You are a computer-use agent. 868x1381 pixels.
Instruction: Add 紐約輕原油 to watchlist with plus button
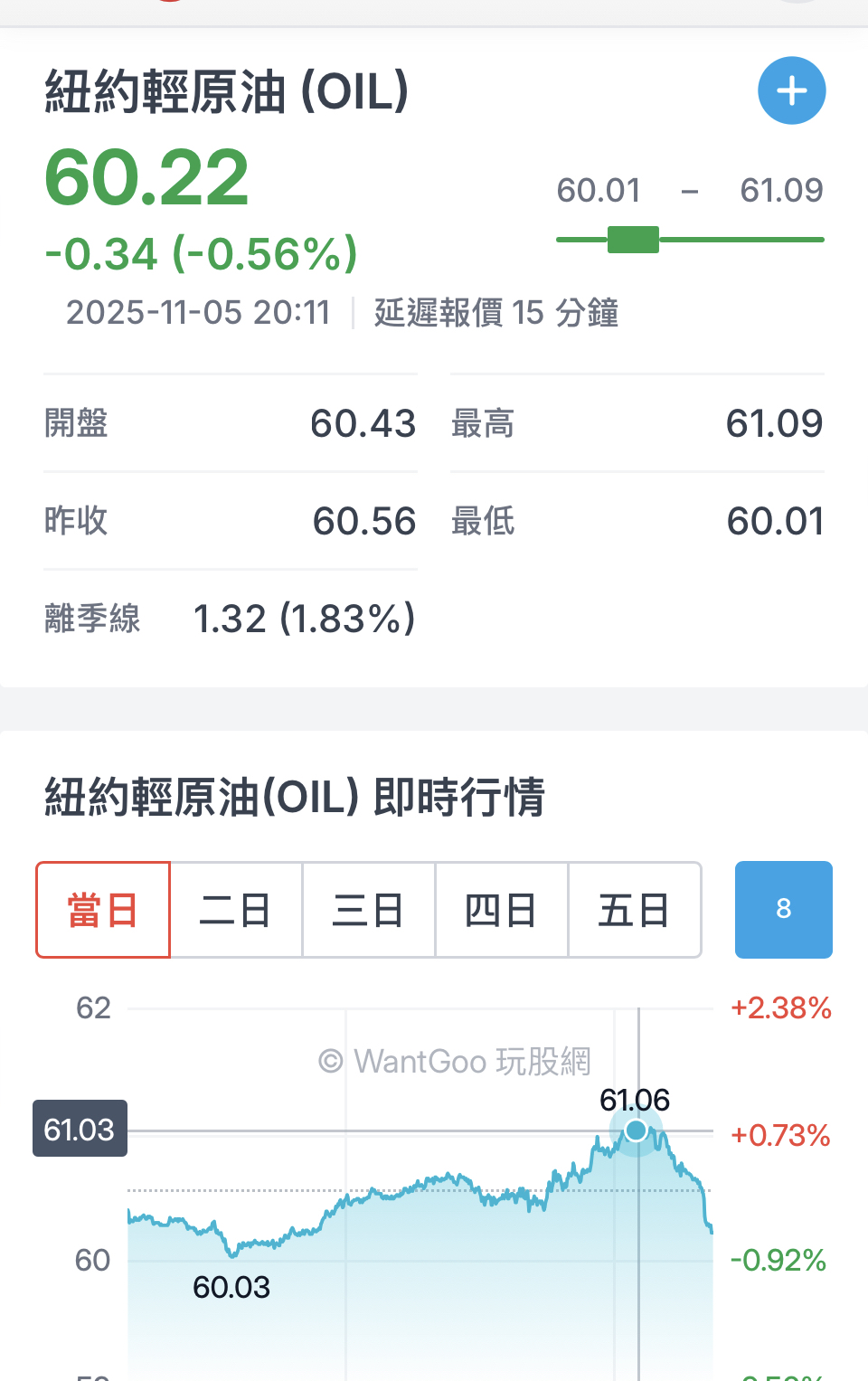791,90
